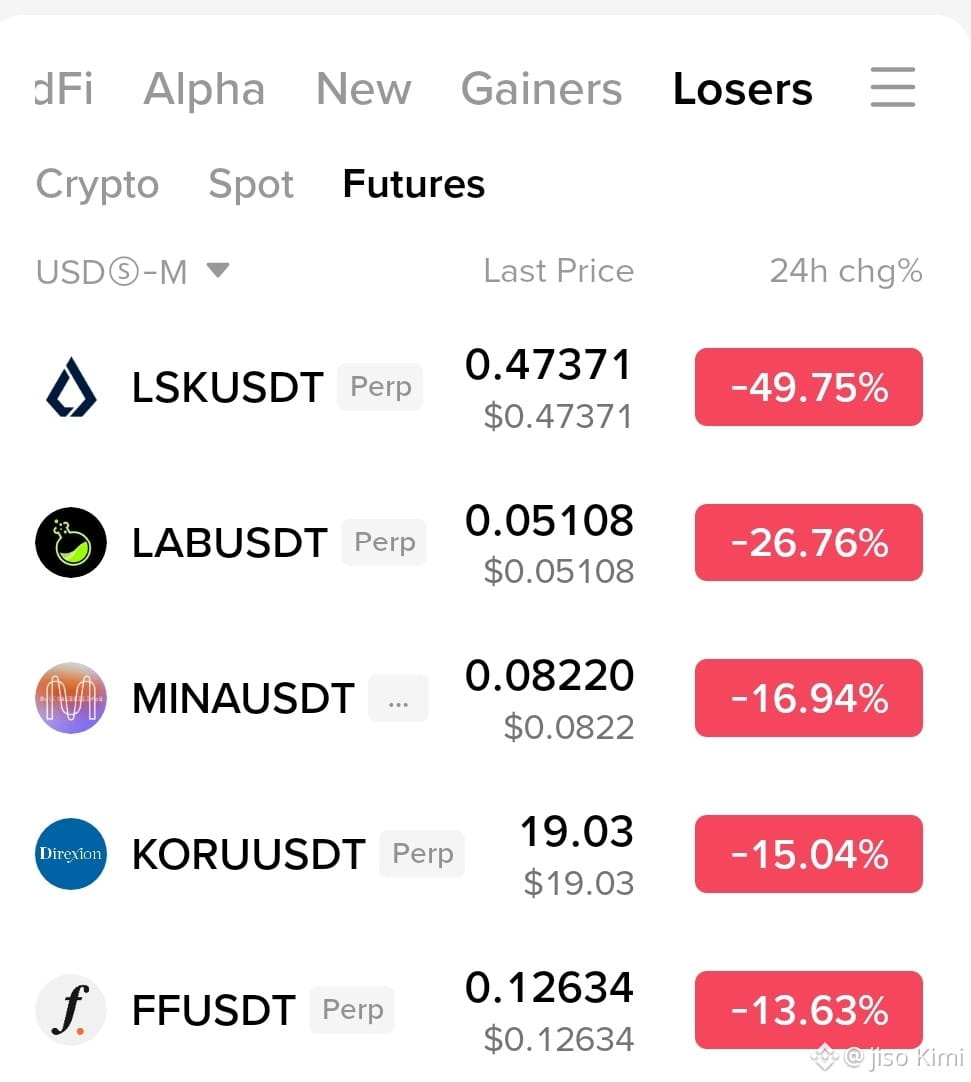Select the Losers tab
This screenshot has height=1082, width=971.
743,89
